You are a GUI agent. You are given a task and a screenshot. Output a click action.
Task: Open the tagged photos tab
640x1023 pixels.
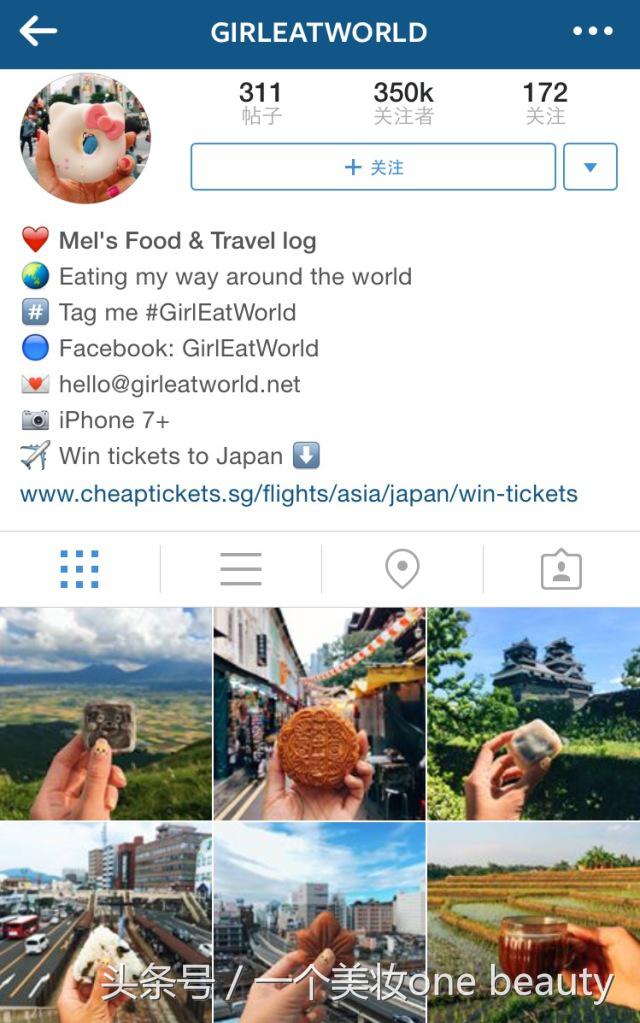click(561, 569)
